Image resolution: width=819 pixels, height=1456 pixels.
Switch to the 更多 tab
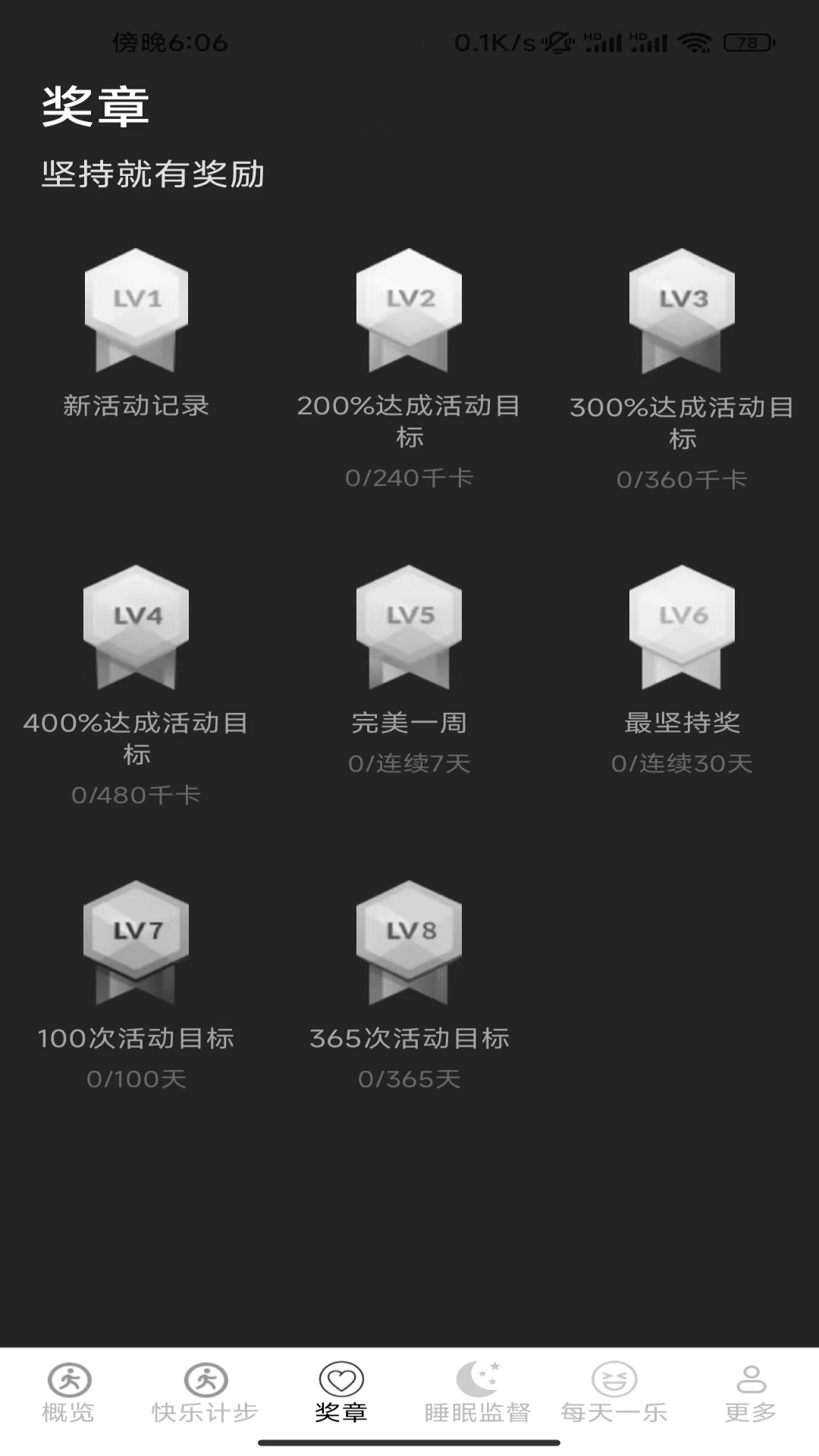tap(751, 1394)
